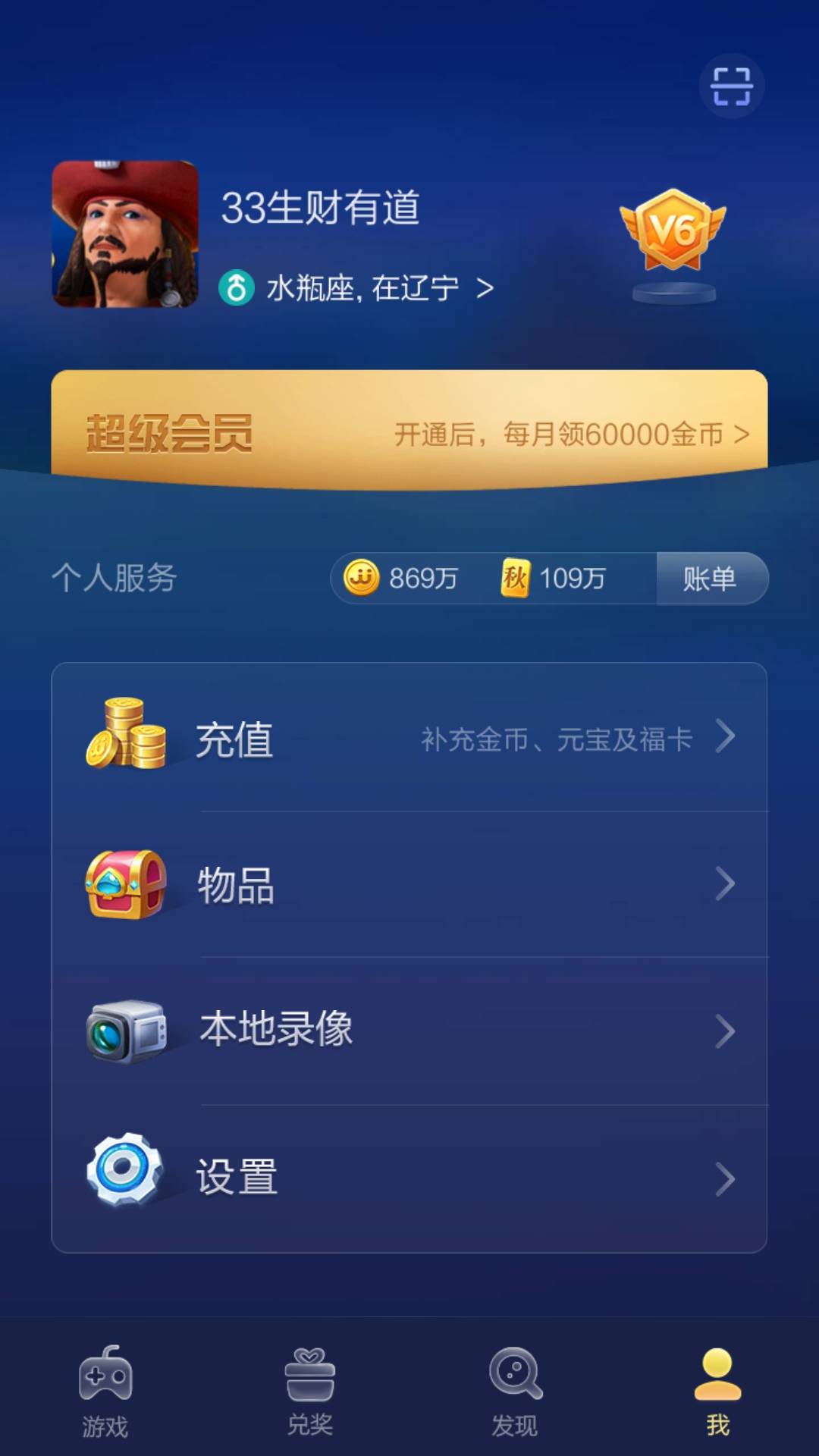Click the gold coin balance icon
The image size is (819, 1456).
pyautogui.click(x=359, y=578)
